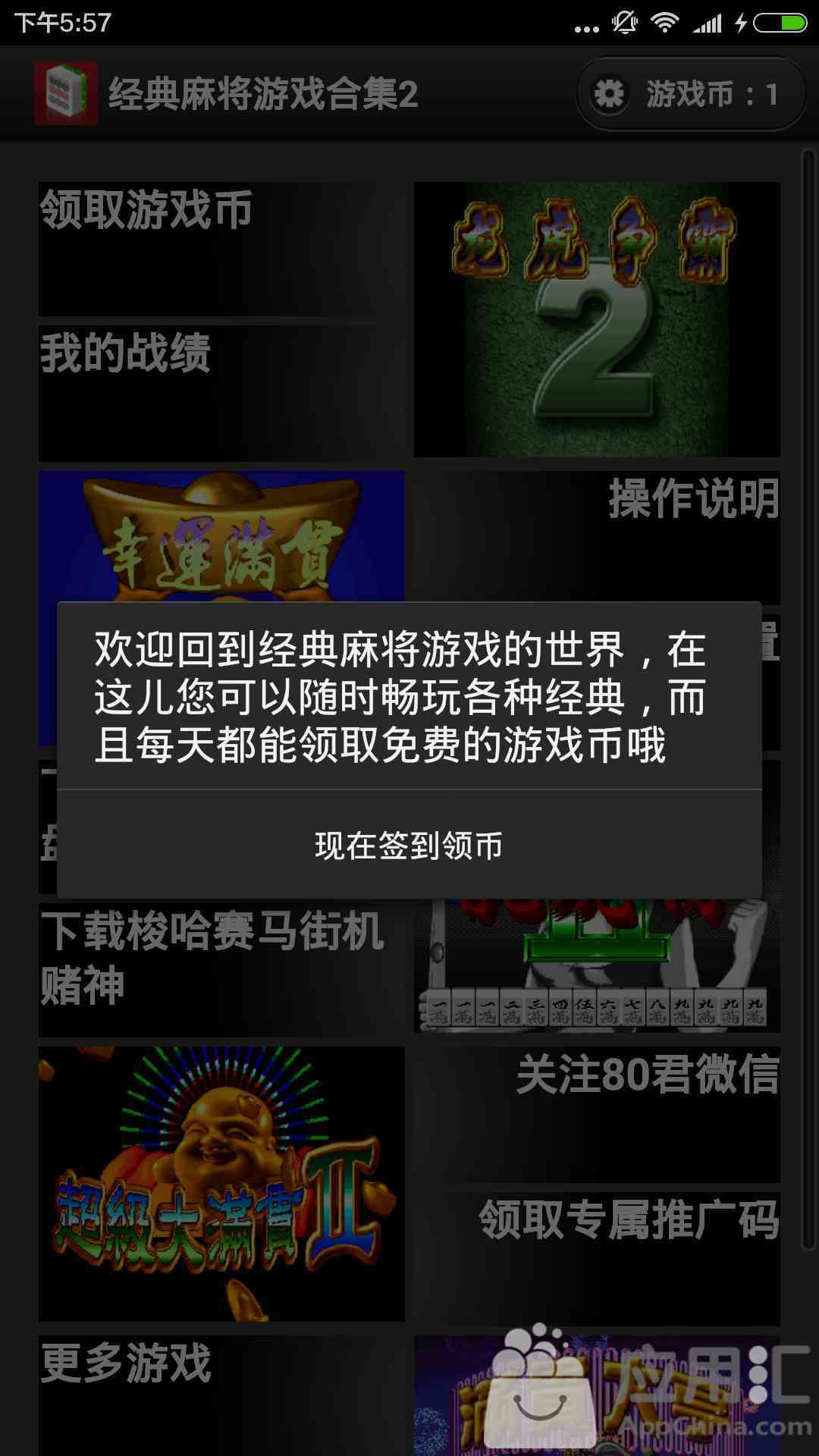
Task: Open the 领取游戏币 tile
Action: pos(221,249)
